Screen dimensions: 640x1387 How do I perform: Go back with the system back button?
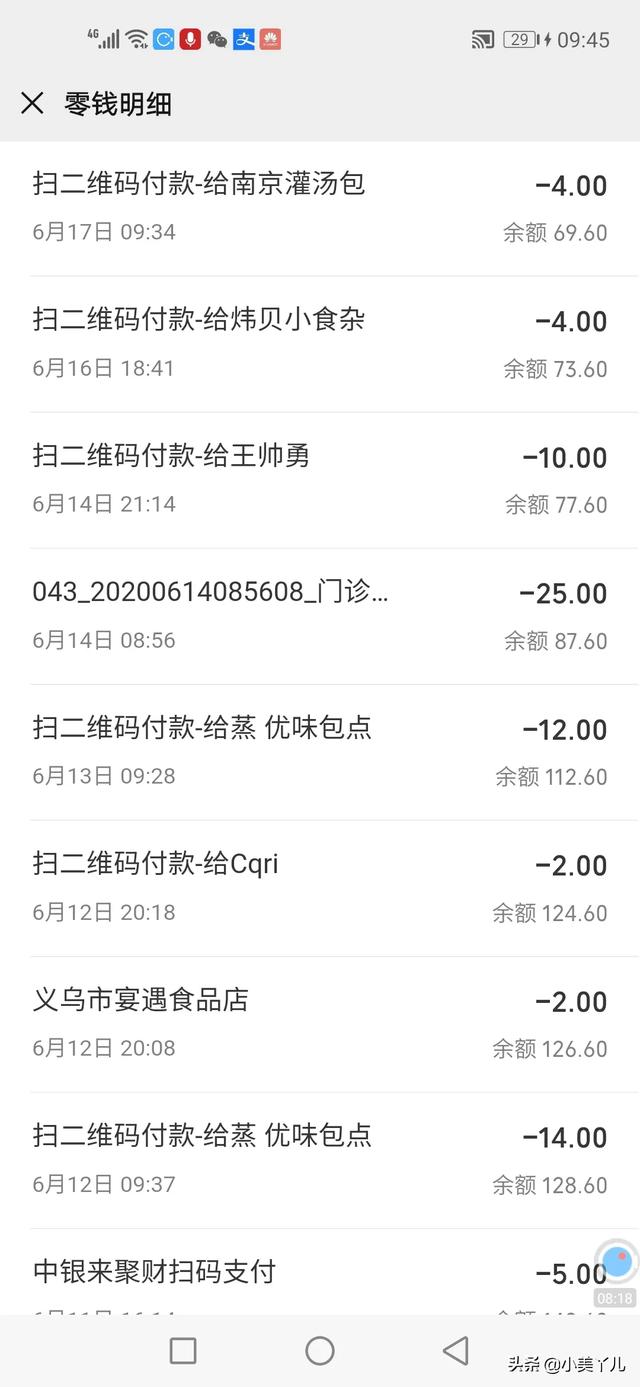pyautogui.click(x=456, y=1351)
